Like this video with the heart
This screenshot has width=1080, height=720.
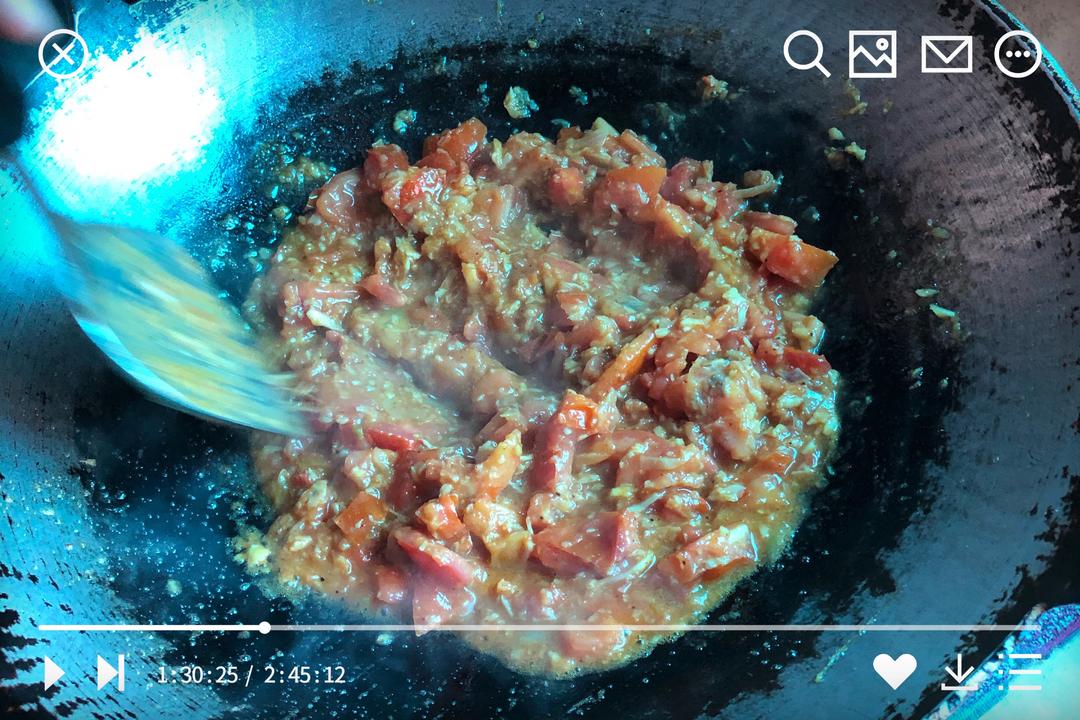click(894, 671)
